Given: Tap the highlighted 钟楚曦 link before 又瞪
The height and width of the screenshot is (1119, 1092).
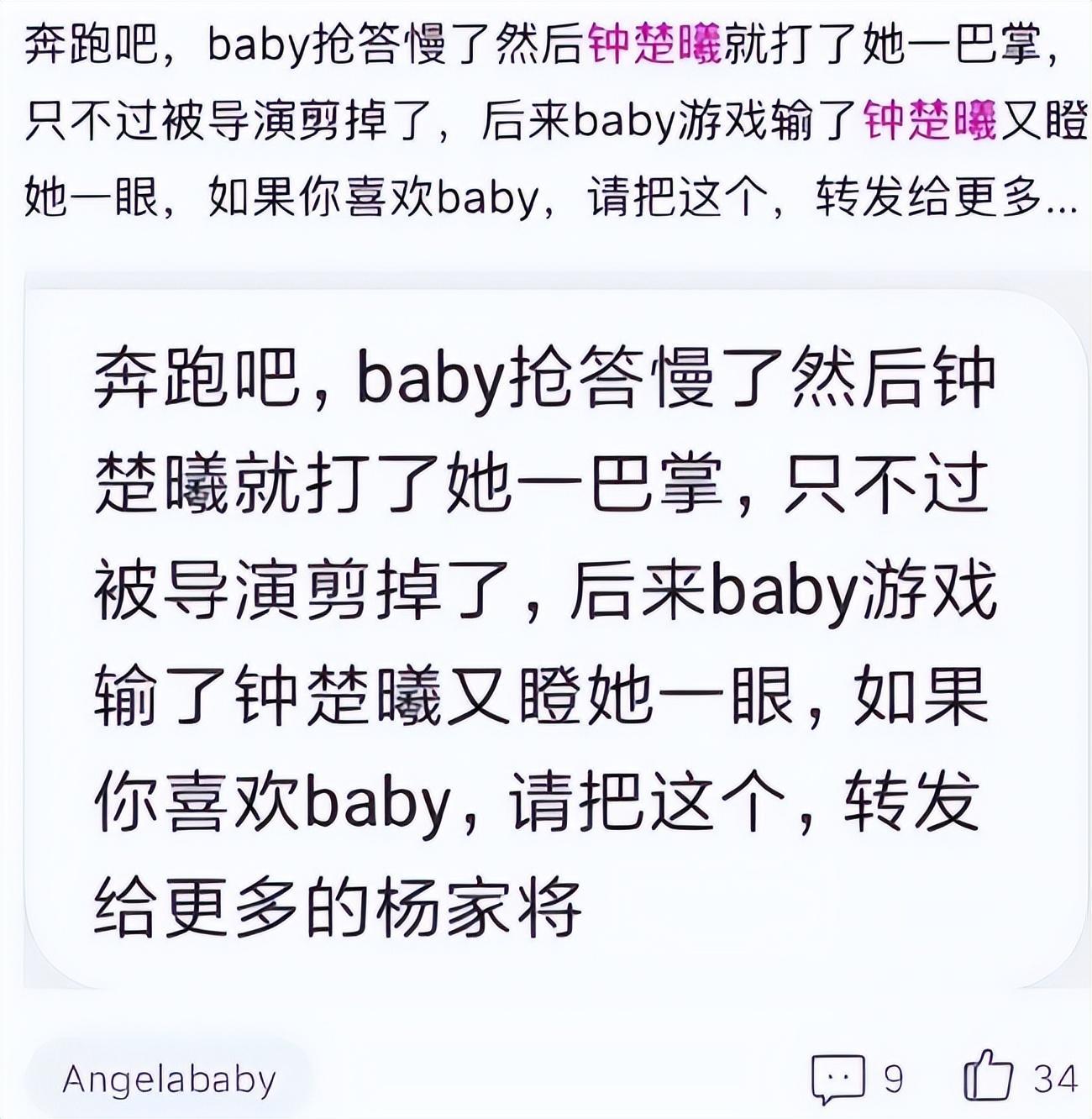Looking at the screenshot, I should [x=930, y=123].
